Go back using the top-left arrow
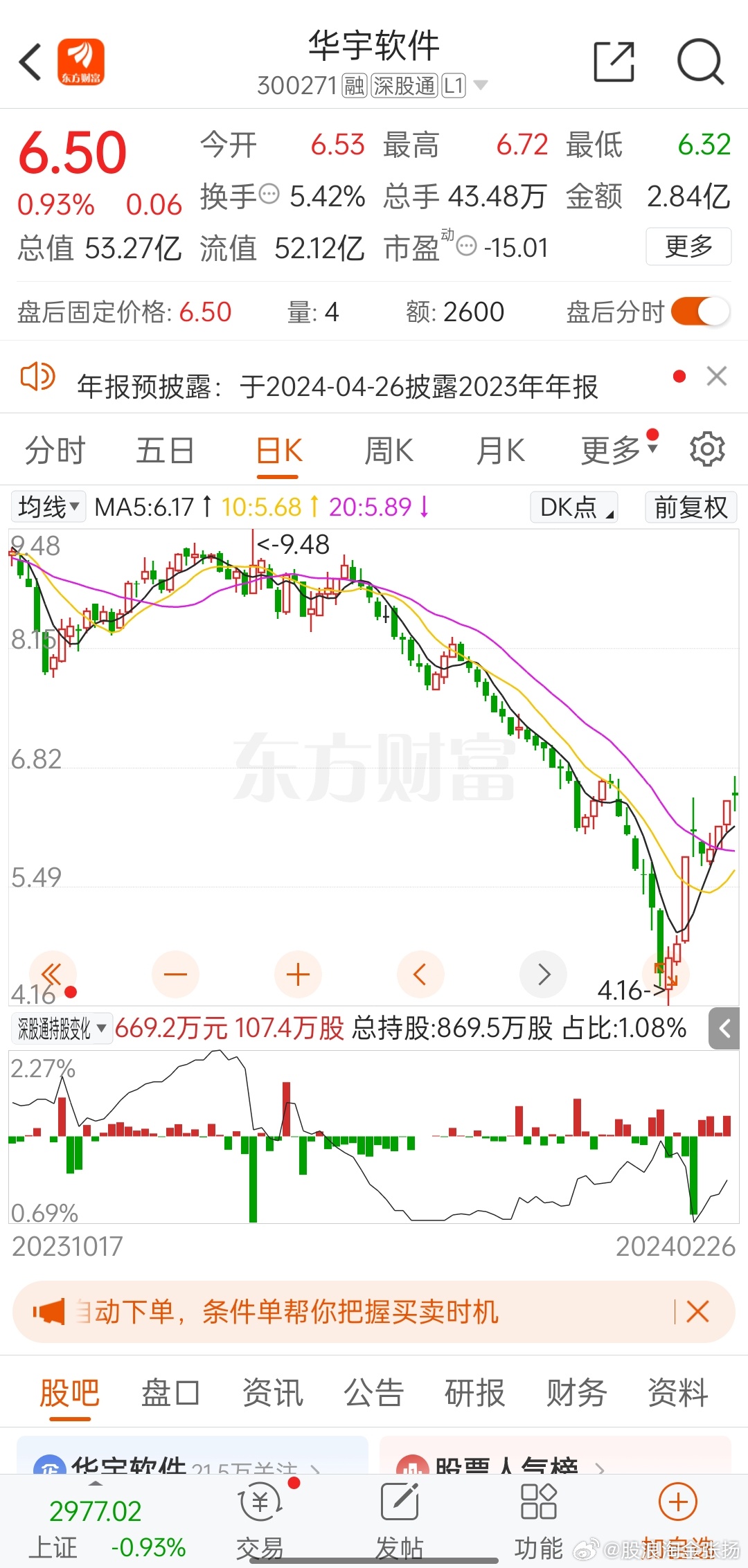 pos(30,62)
